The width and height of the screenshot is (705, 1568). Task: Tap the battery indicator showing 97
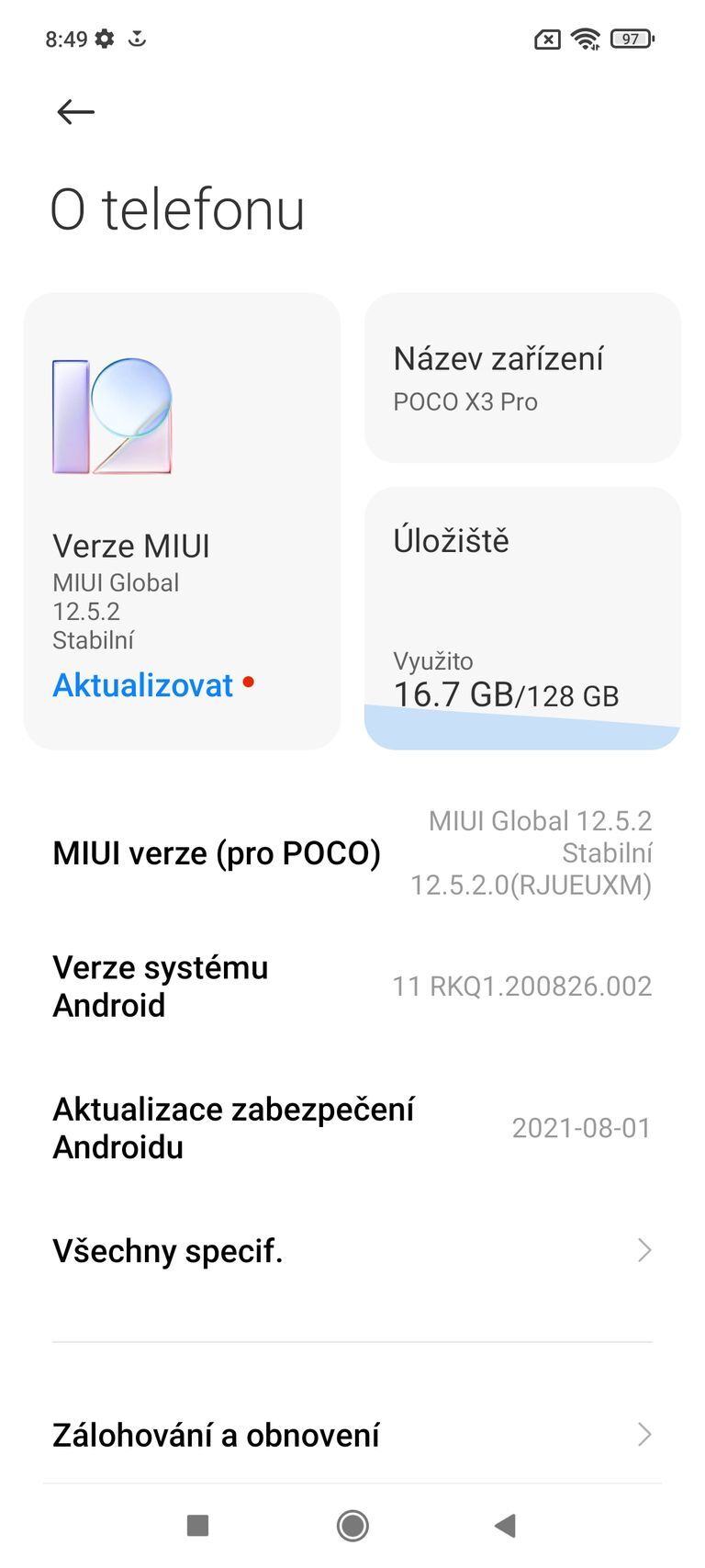tap(631, 39)
